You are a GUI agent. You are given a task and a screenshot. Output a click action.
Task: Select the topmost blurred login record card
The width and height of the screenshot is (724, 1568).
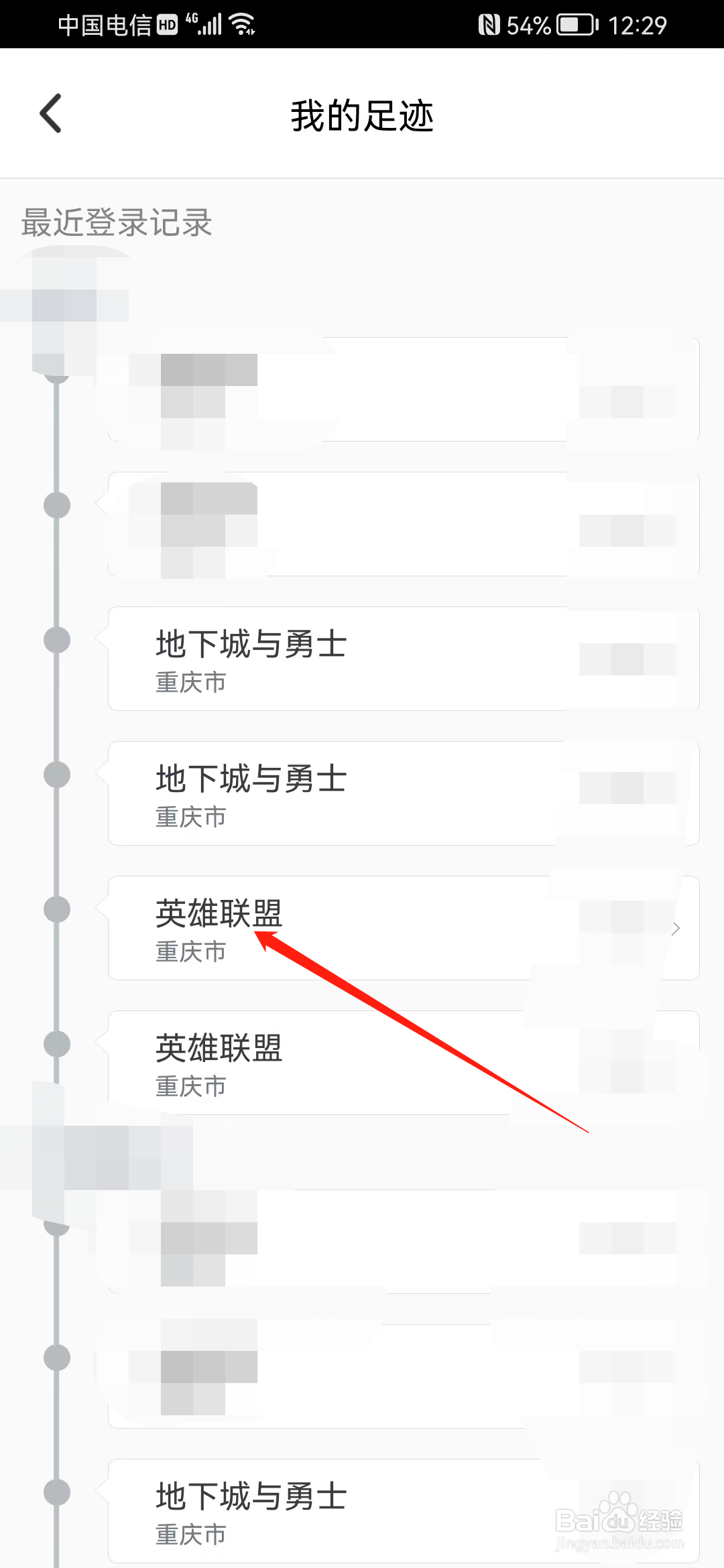pos(362,389)
